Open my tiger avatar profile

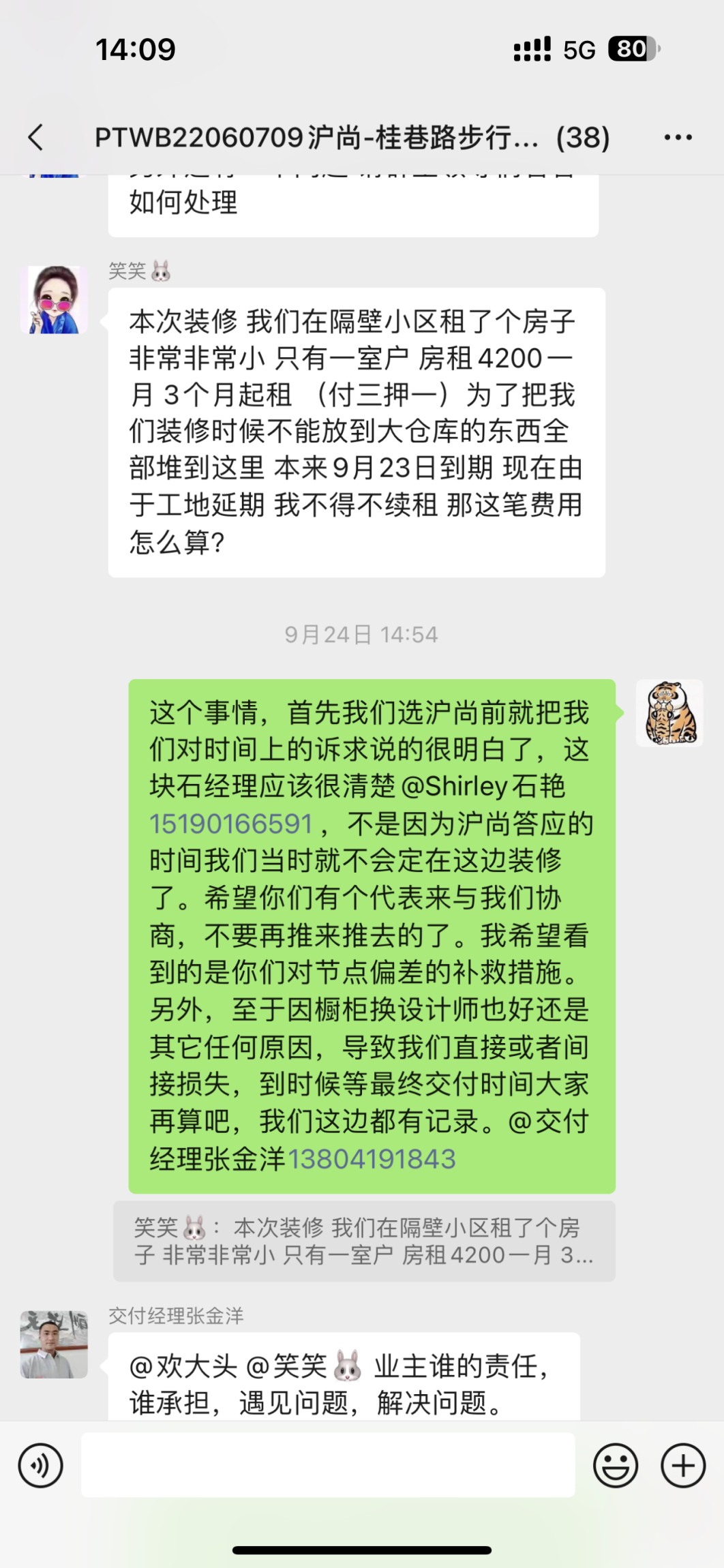[669, 713]
